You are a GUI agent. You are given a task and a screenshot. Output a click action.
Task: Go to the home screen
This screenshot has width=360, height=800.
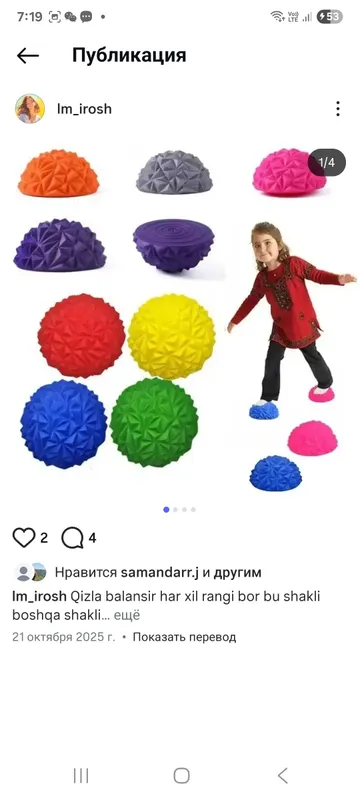182,776
